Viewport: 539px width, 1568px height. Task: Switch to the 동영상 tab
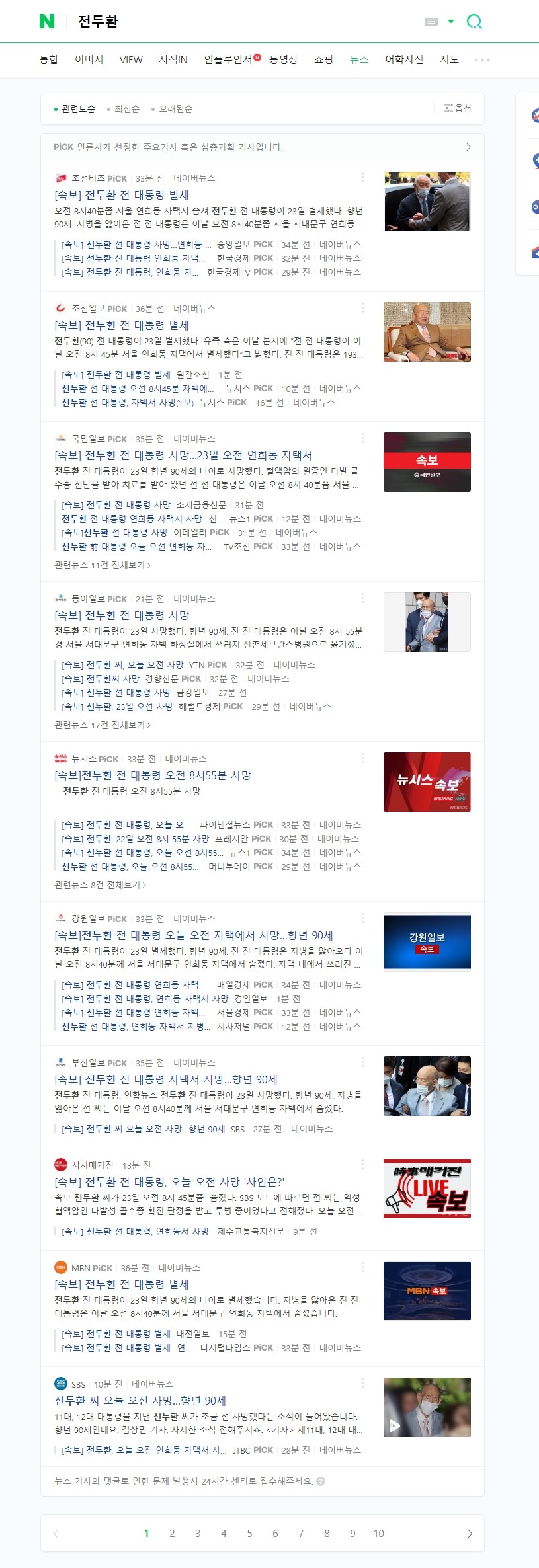pos(283,59)
